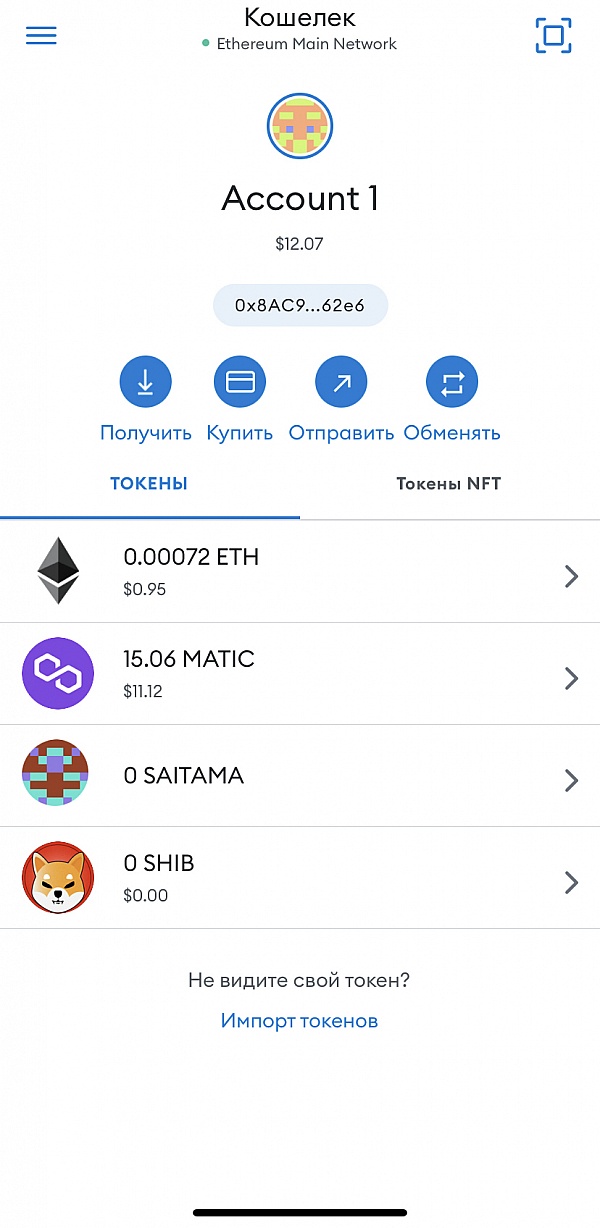Open the QR code scanner

554,36
